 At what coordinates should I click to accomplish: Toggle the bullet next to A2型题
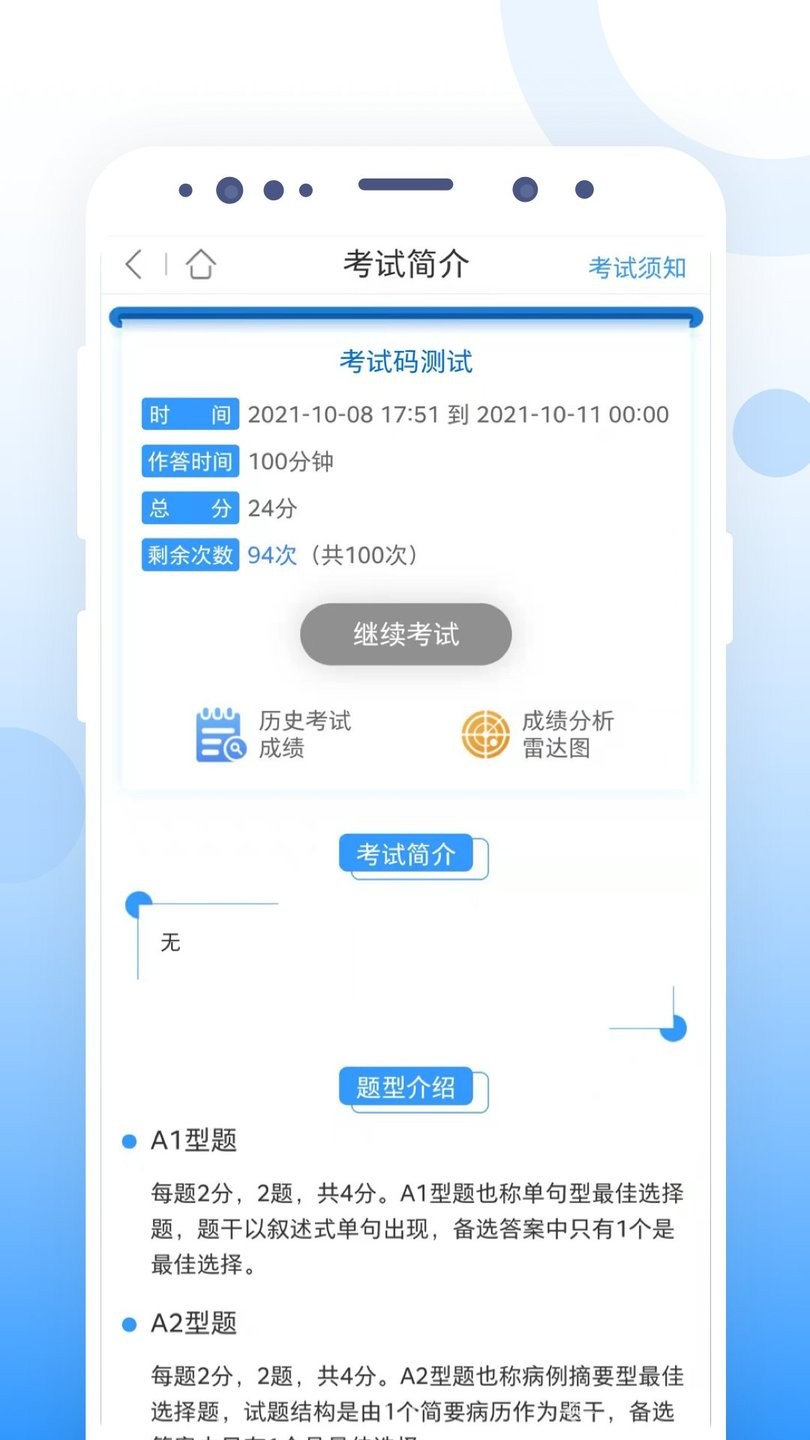point(129,1324)
